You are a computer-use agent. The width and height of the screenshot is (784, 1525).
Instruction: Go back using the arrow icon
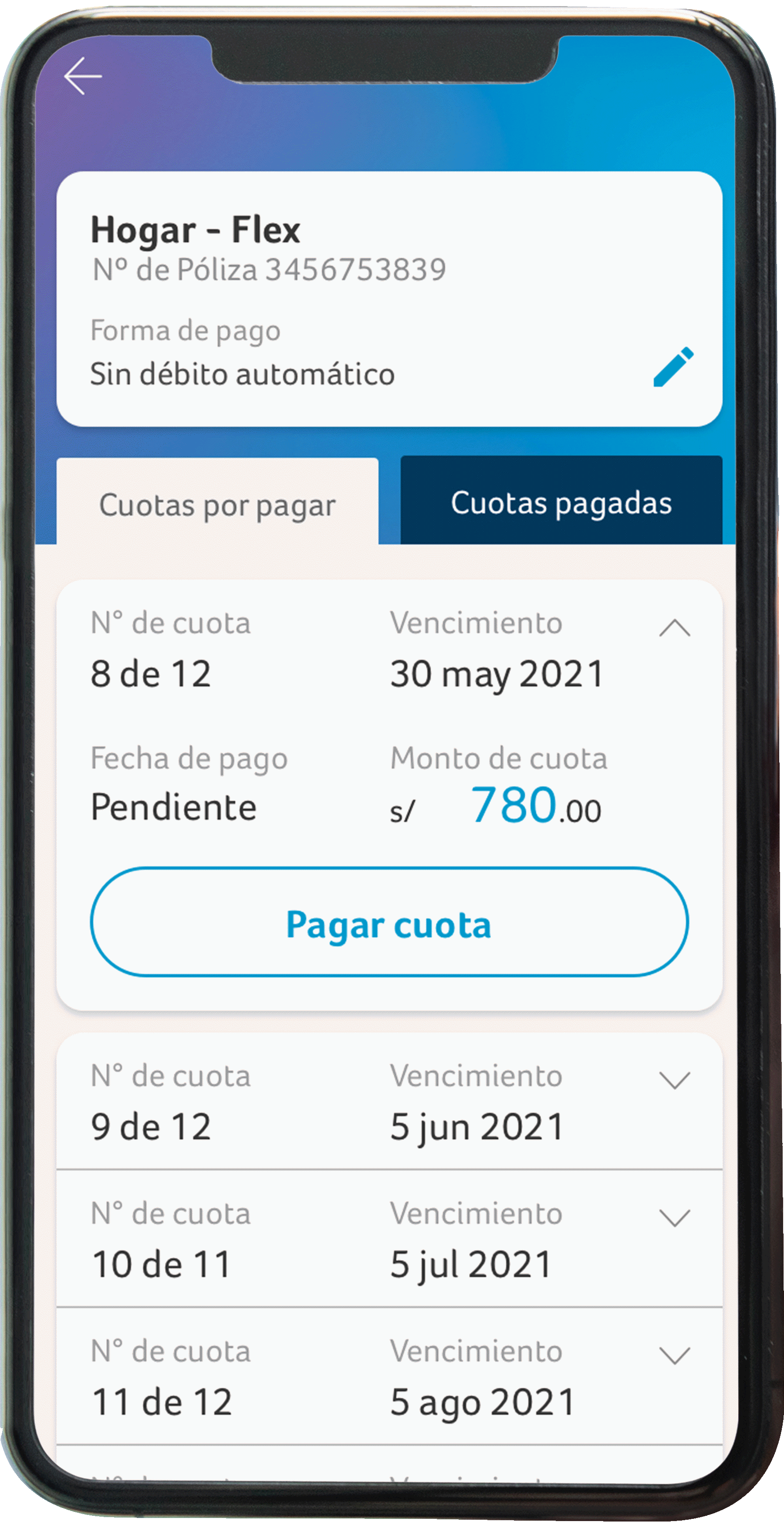pos(83,76)
